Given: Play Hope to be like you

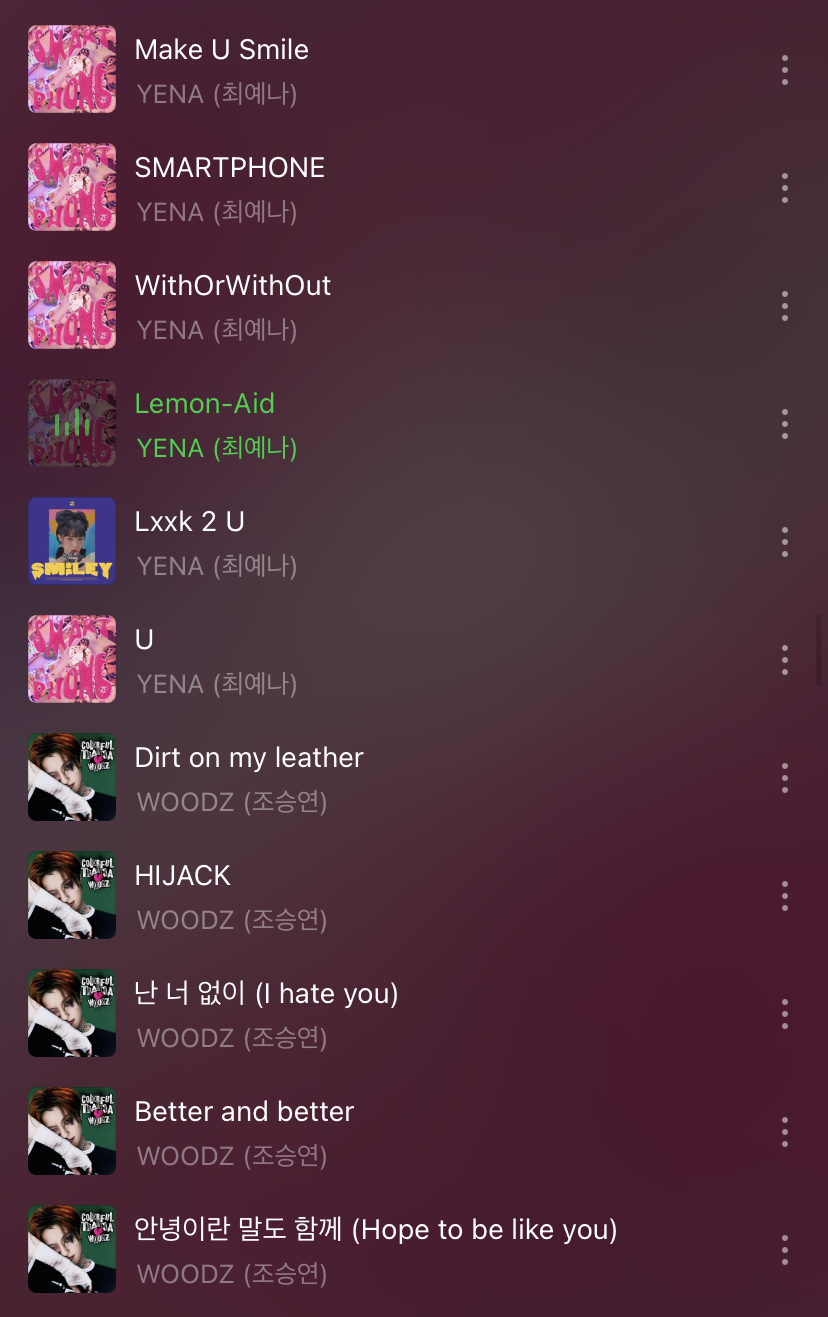Looking at the screenshot, I should pyautogui.click(x=375, y=1230).
